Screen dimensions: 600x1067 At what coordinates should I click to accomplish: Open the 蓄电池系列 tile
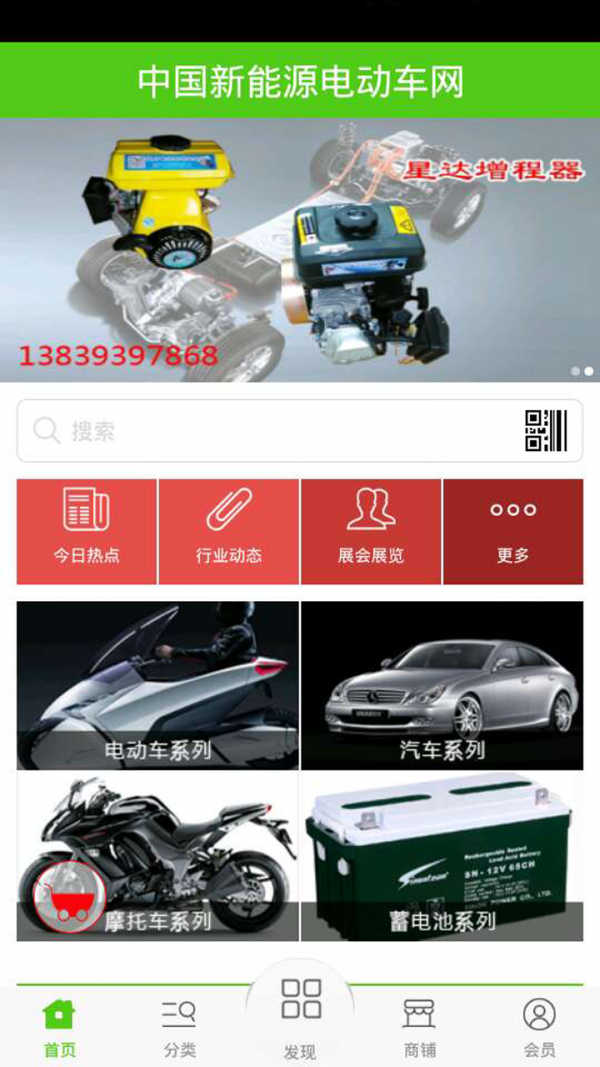point(442,856)
